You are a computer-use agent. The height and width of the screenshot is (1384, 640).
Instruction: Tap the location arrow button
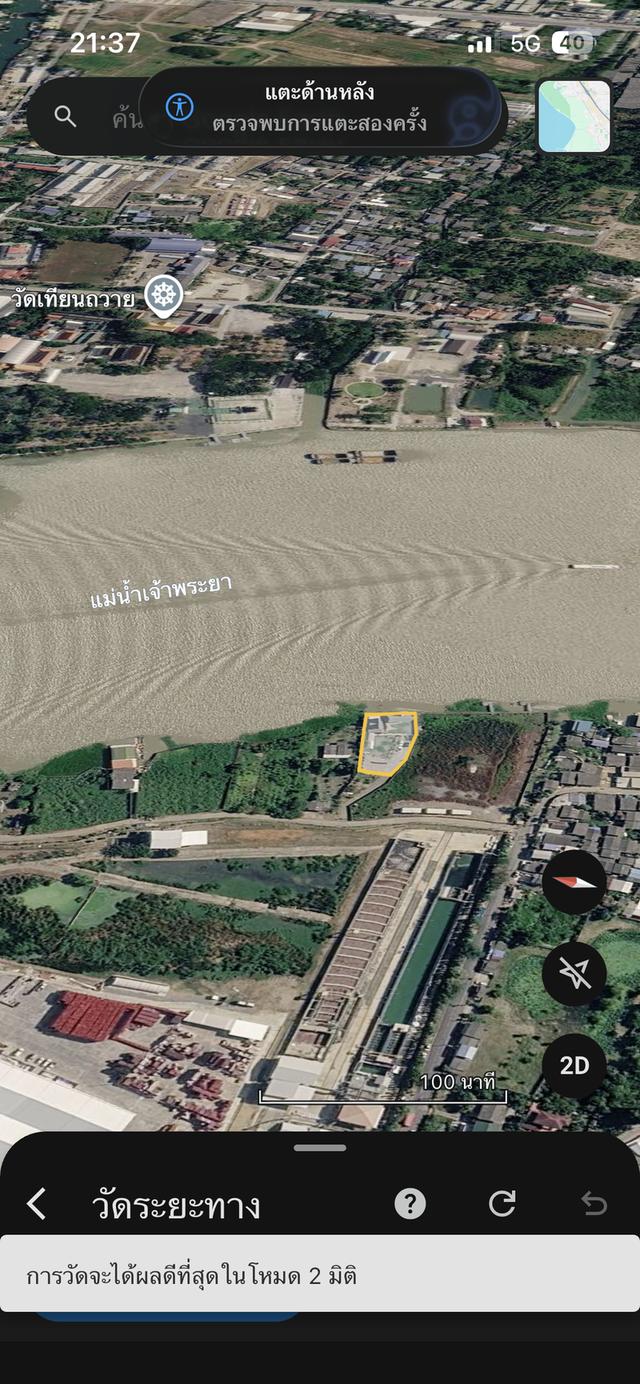pos(574,974)
